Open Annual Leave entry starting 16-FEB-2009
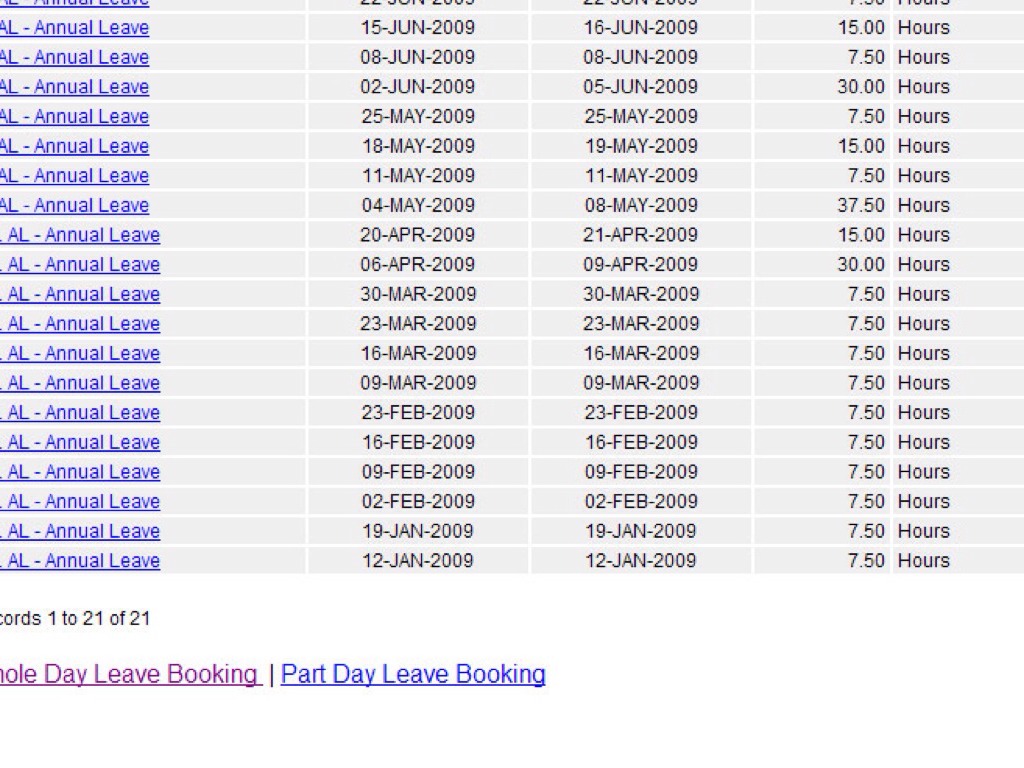Screen dimensions: 1024x768 [82, 443]
